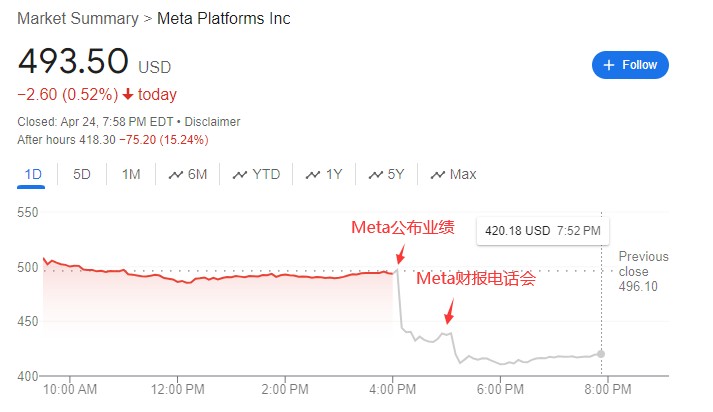Select the 1D chart range
713x412 pixels.
[x=33, y=174]
